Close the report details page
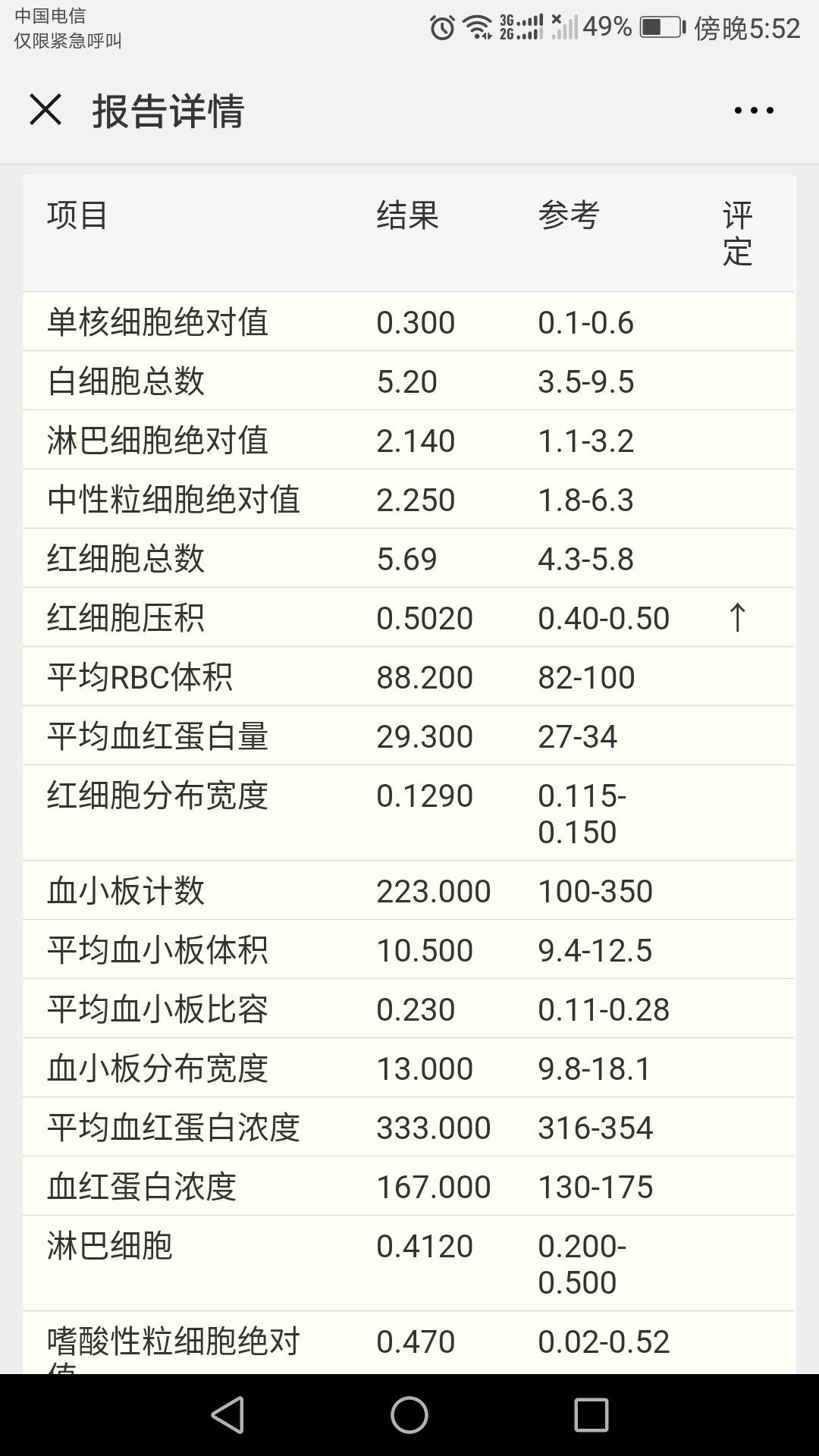Viewport: 819px width, 1456px height. [x=45, y=110]
